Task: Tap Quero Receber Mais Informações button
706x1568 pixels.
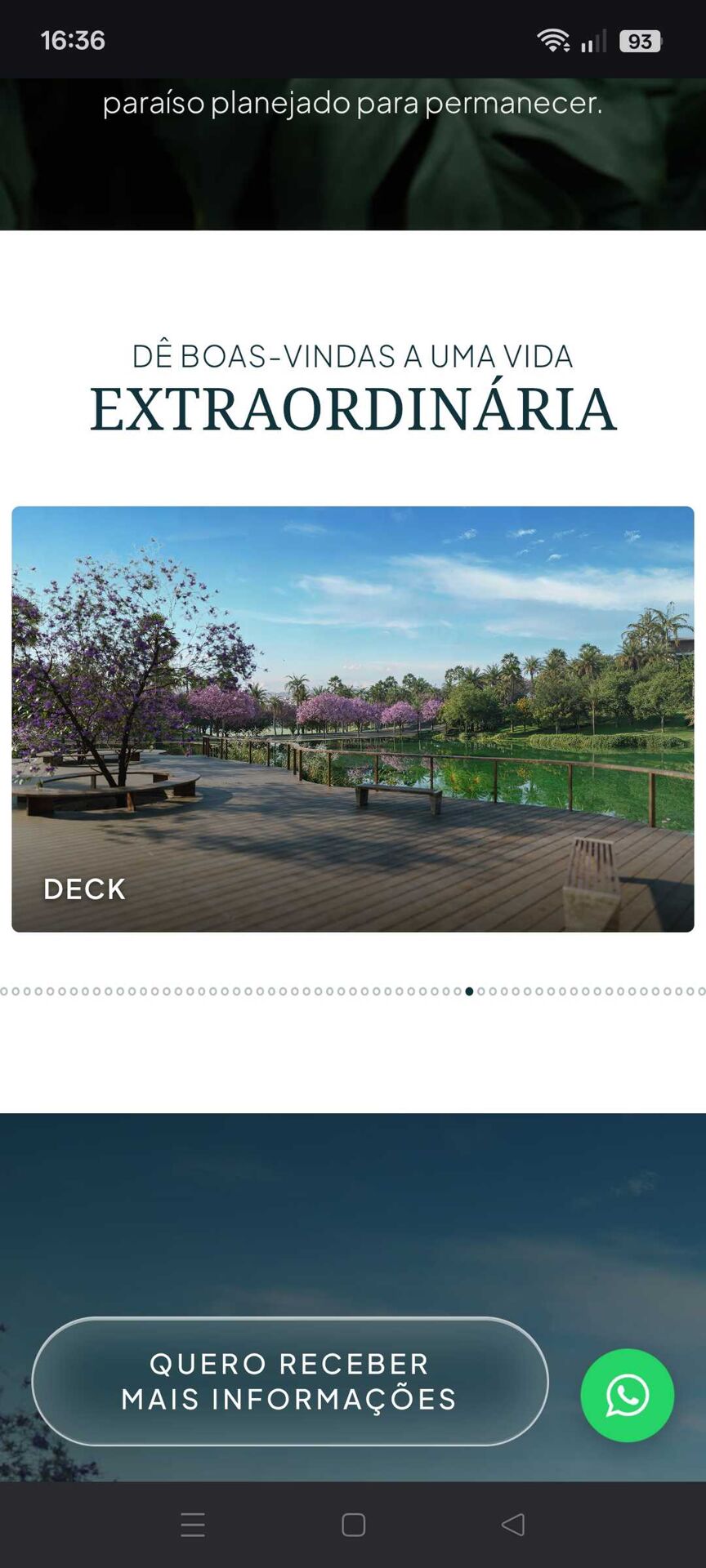Action: [x=290, y=1381]
